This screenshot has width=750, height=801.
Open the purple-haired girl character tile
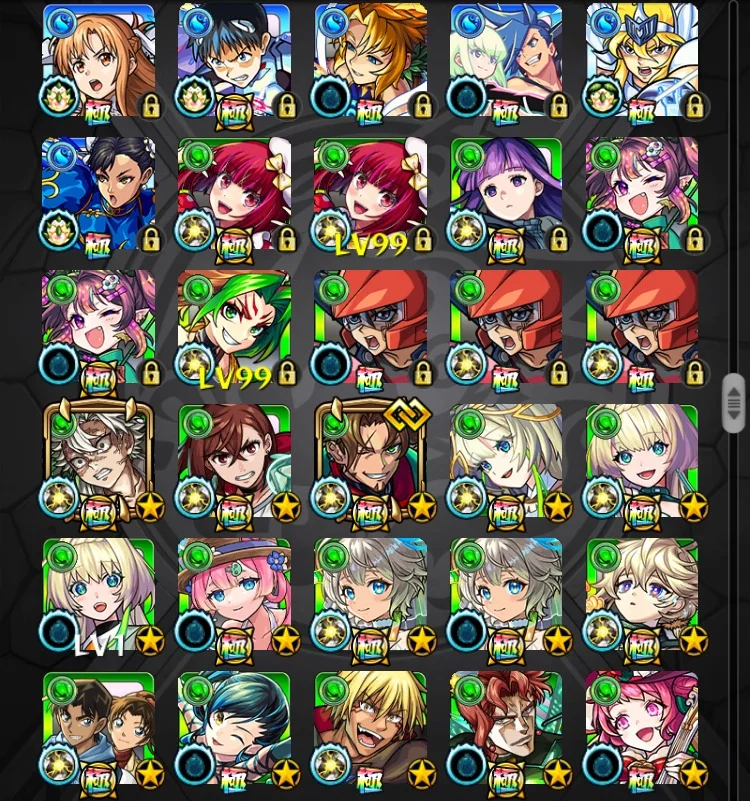(x=506, y=194)
